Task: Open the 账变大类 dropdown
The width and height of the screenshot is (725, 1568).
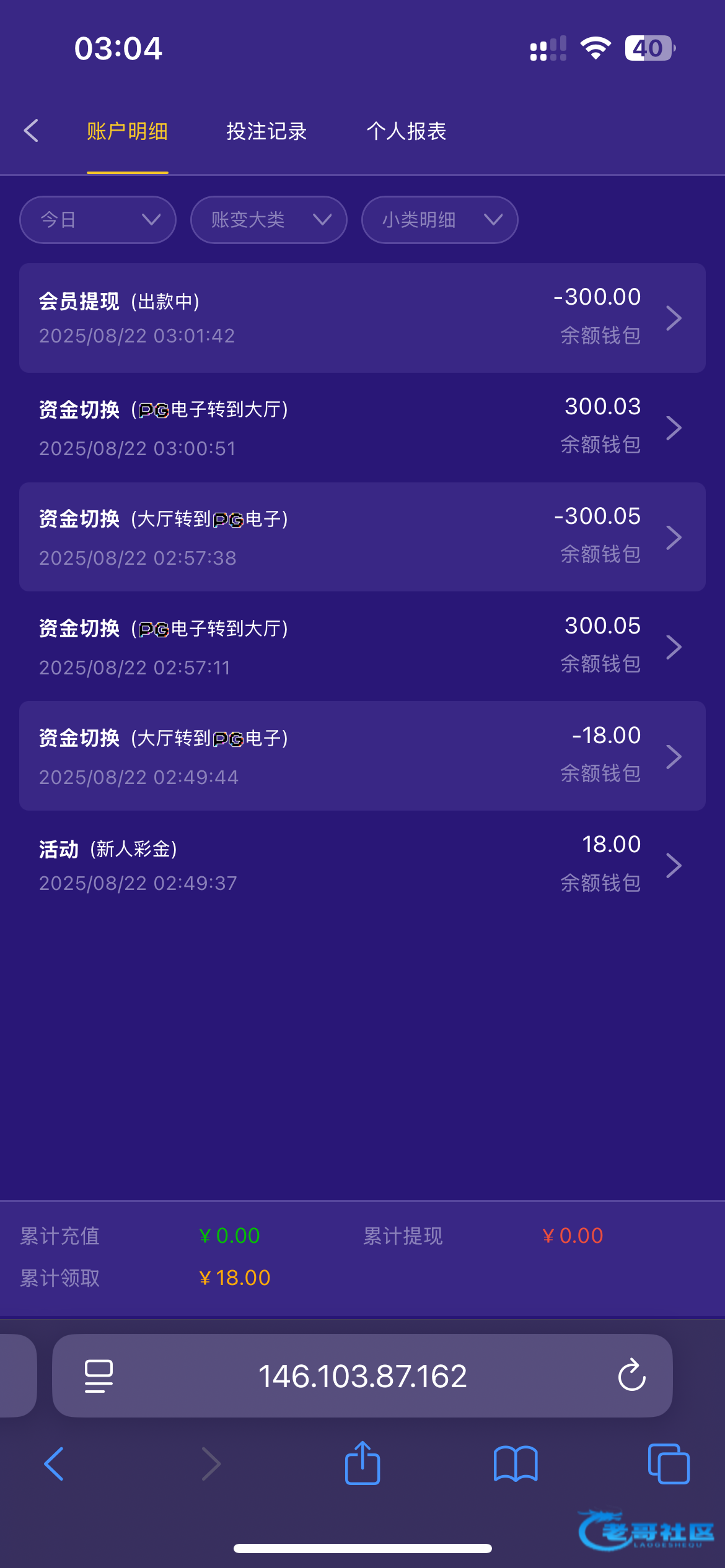Action: (x=268, y=220)
